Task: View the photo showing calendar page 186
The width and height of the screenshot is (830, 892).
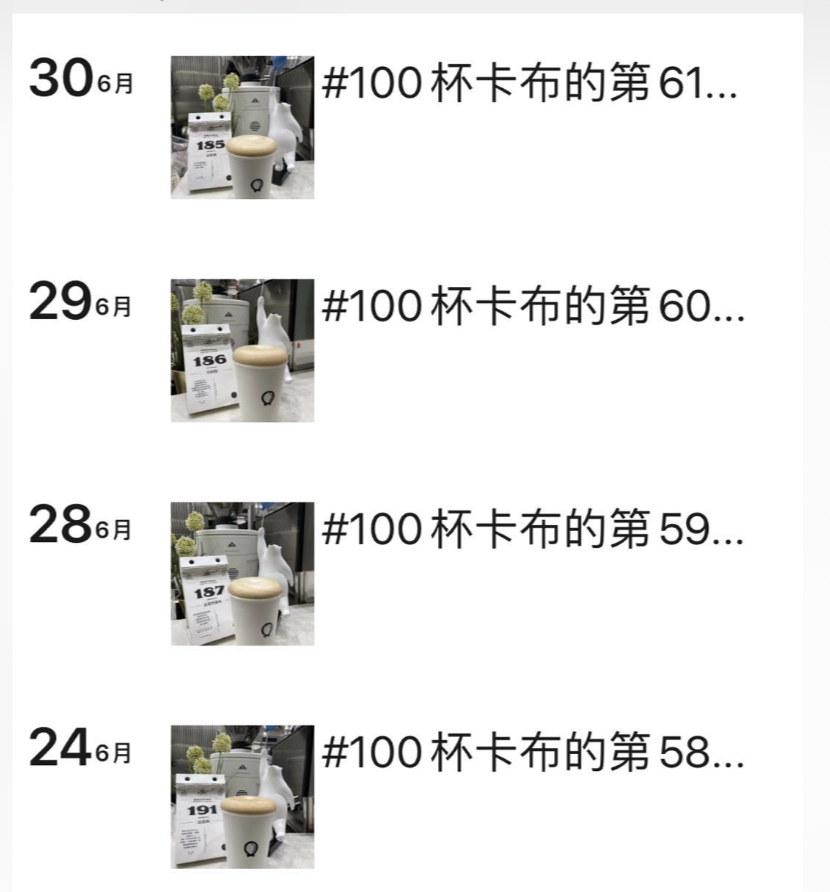Action: tap(242, 350)
